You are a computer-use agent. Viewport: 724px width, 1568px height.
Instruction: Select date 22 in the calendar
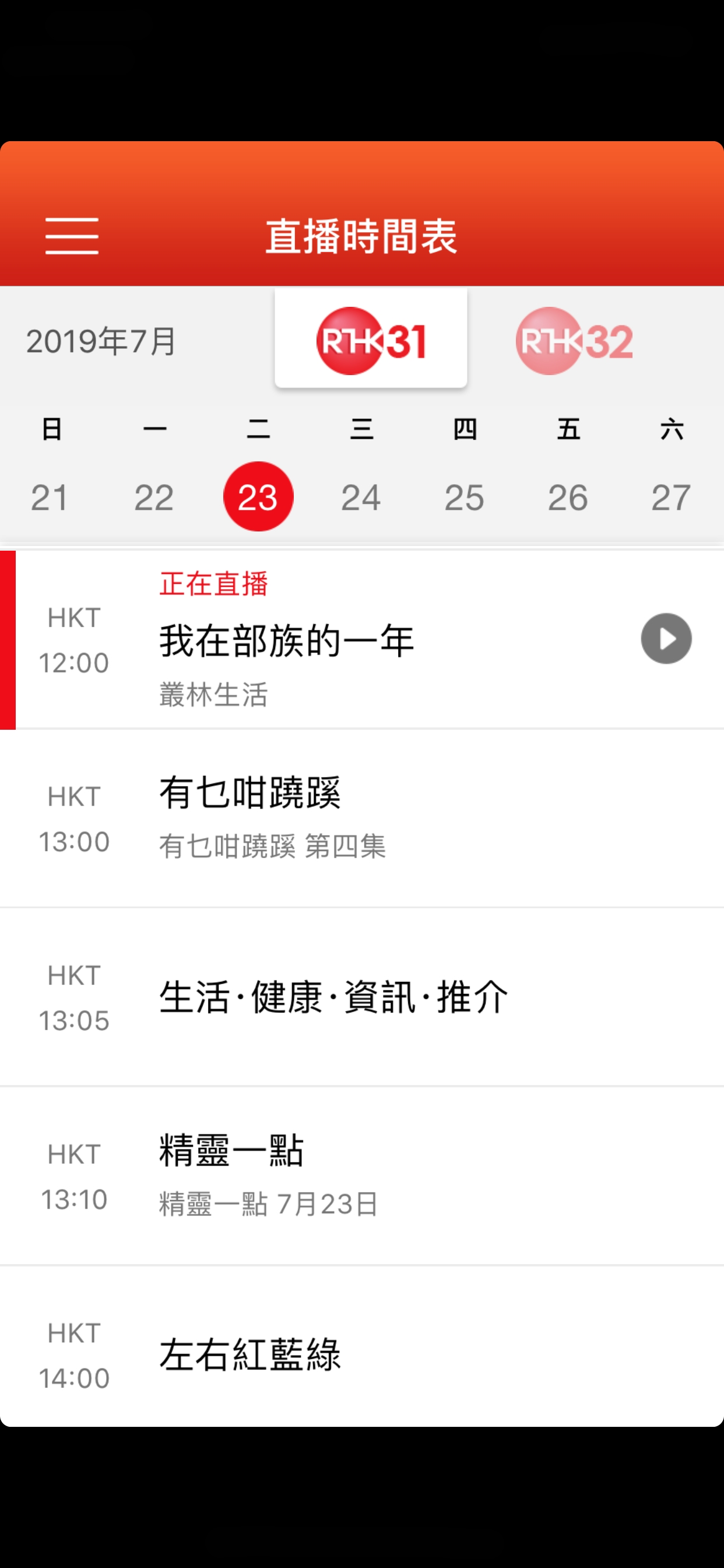pyautogui.click(x=154, y=498)
